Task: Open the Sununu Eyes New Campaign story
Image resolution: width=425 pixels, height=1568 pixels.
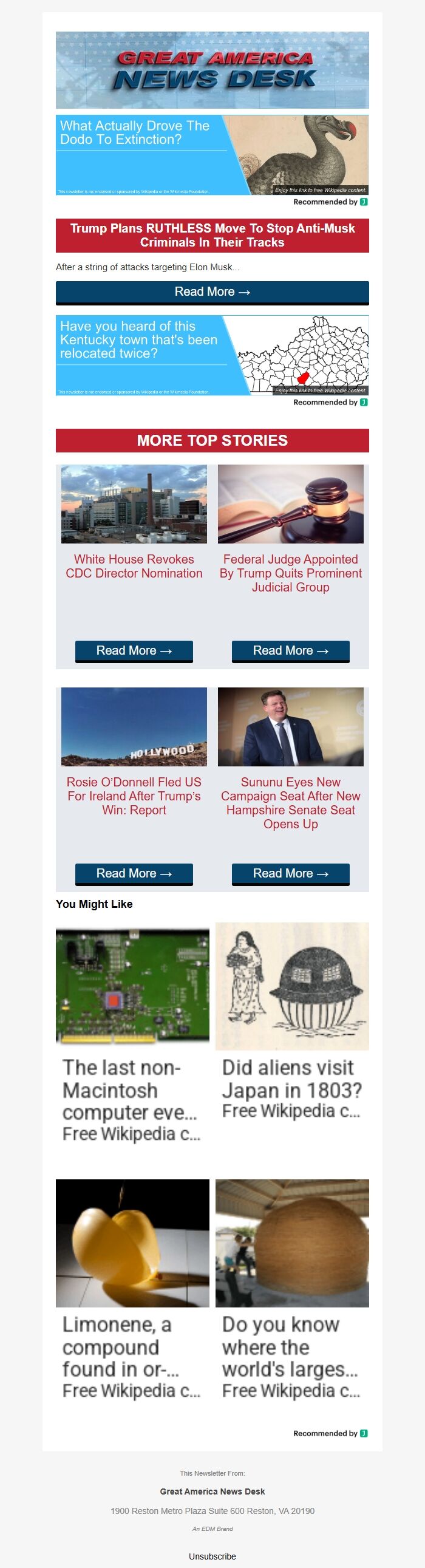Action: 290,802
